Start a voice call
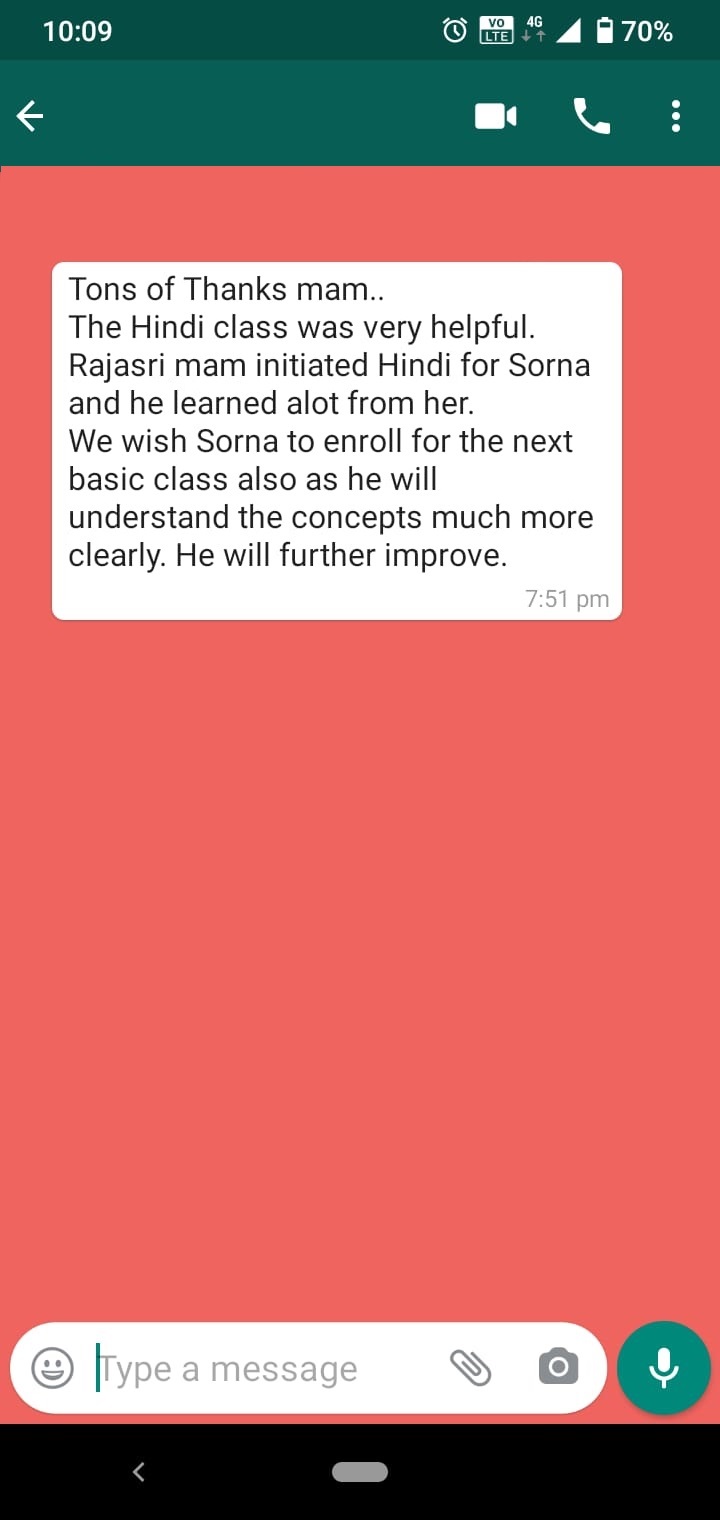 [591, 117]
